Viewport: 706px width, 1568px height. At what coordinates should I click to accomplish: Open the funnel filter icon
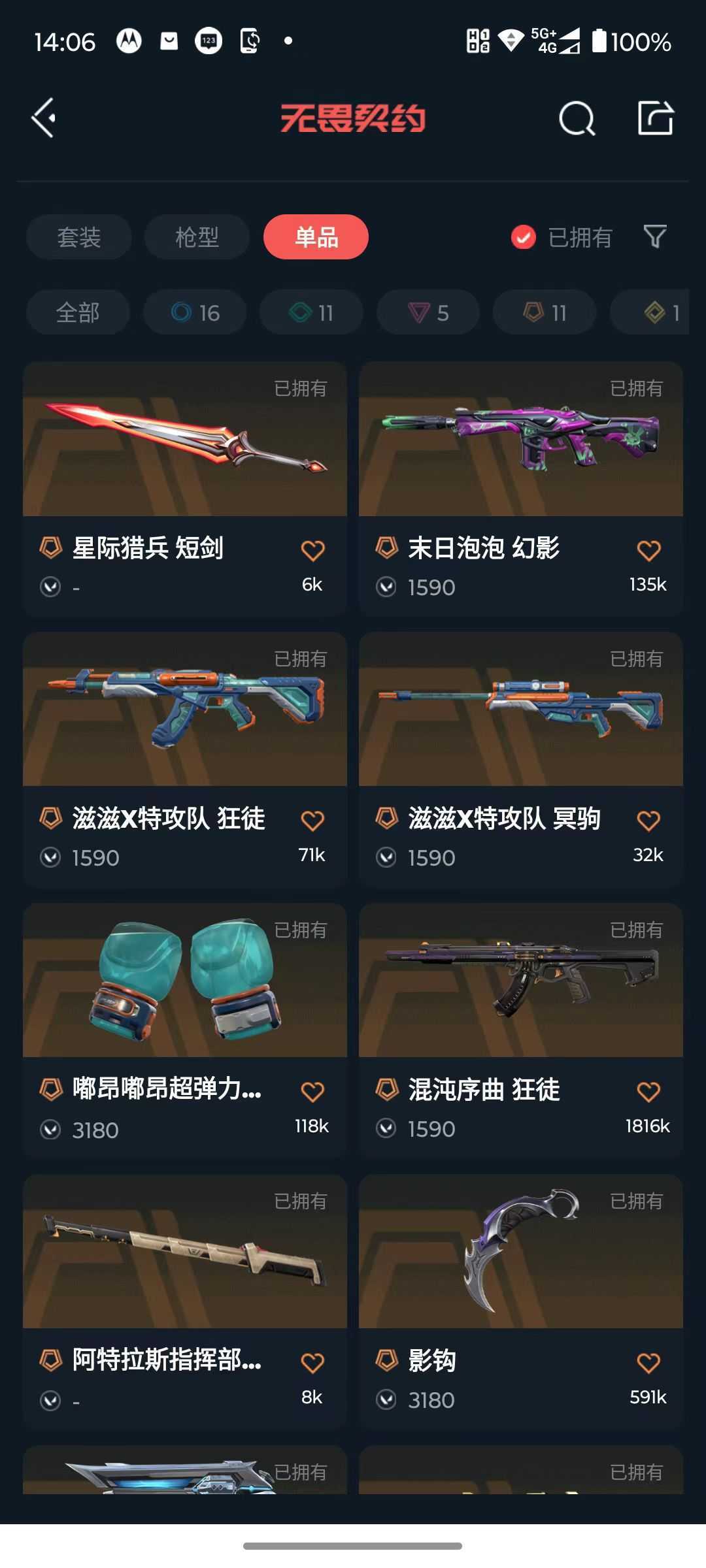[654, 237]
